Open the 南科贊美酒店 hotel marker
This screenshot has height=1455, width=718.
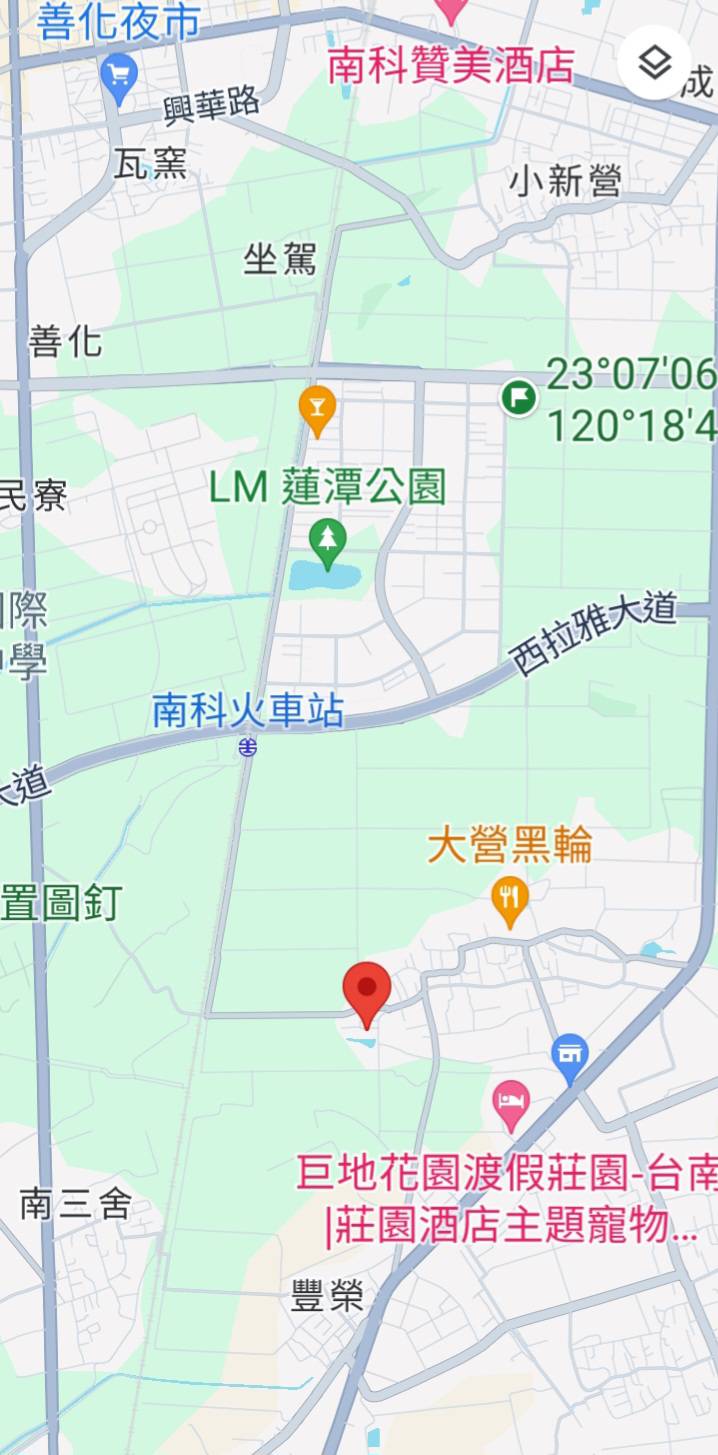click(x=452, y=12)
